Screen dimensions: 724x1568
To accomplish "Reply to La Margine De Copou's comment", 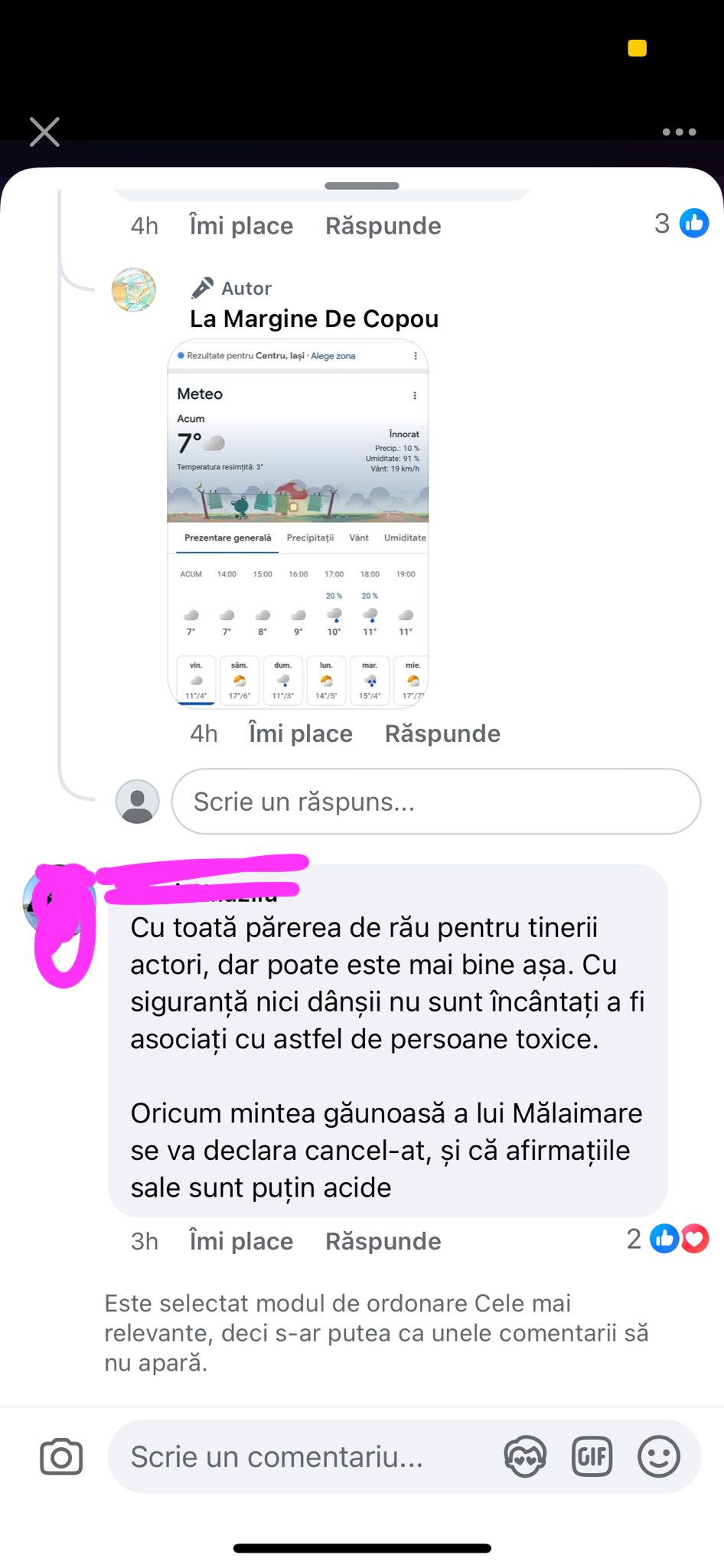I will coord(442,733).
